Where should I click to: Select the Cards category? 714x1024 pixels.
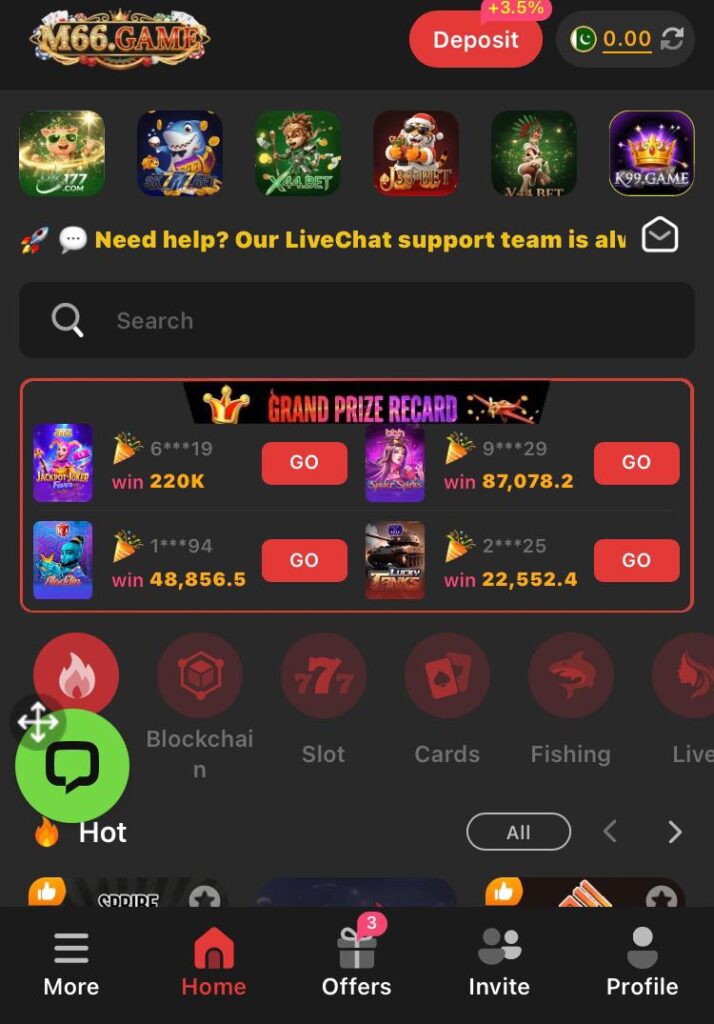click(x=447, y=677)
